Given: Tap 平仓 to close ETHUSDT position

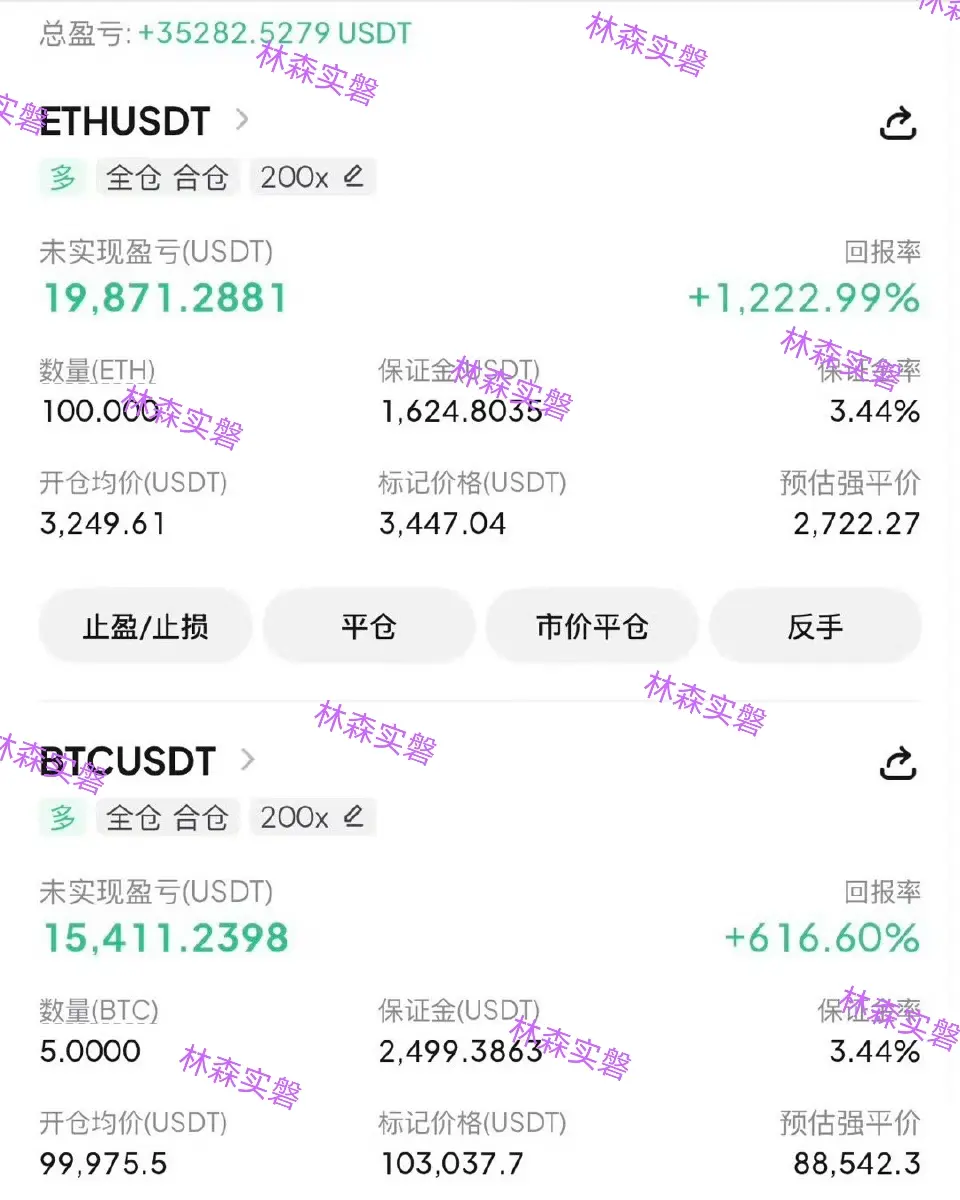Looking at the screenshot, I should (368, 627).
